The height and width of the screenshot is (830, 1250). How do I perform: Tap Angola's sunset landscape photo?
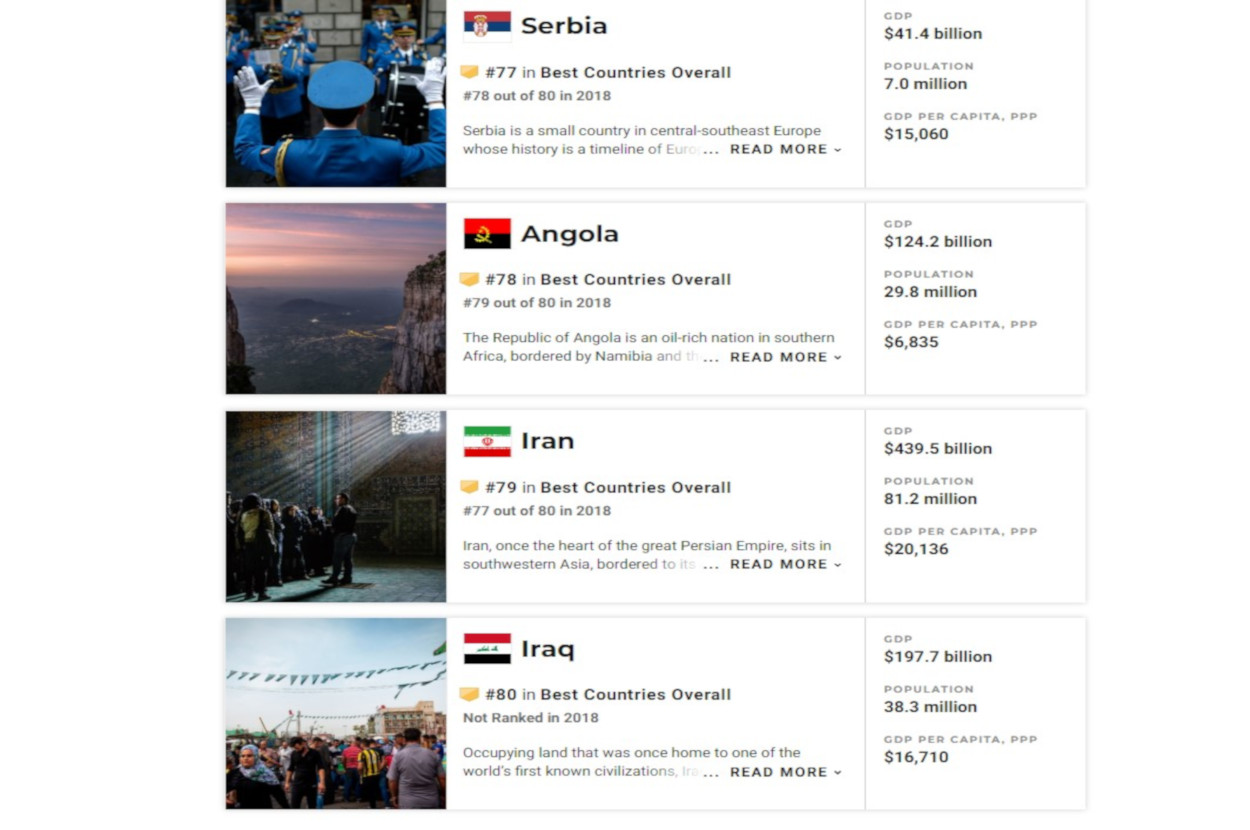(336, 298)
